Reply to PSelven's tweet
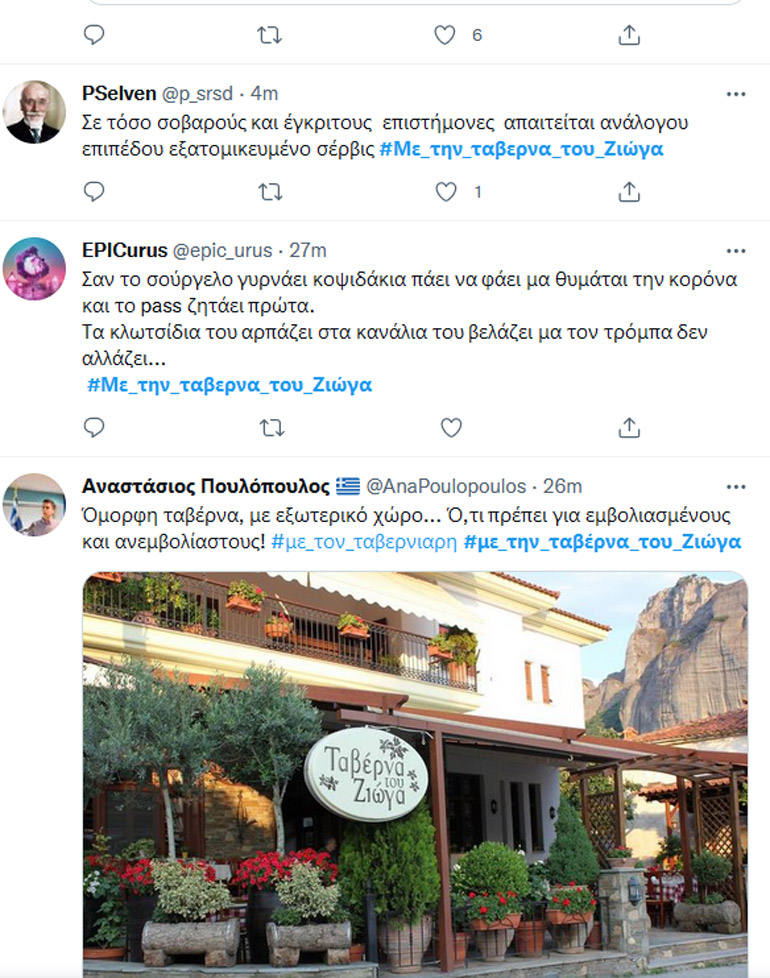This screenshot has width=770, height=978. pyautogui.click(x=94, y=191)
